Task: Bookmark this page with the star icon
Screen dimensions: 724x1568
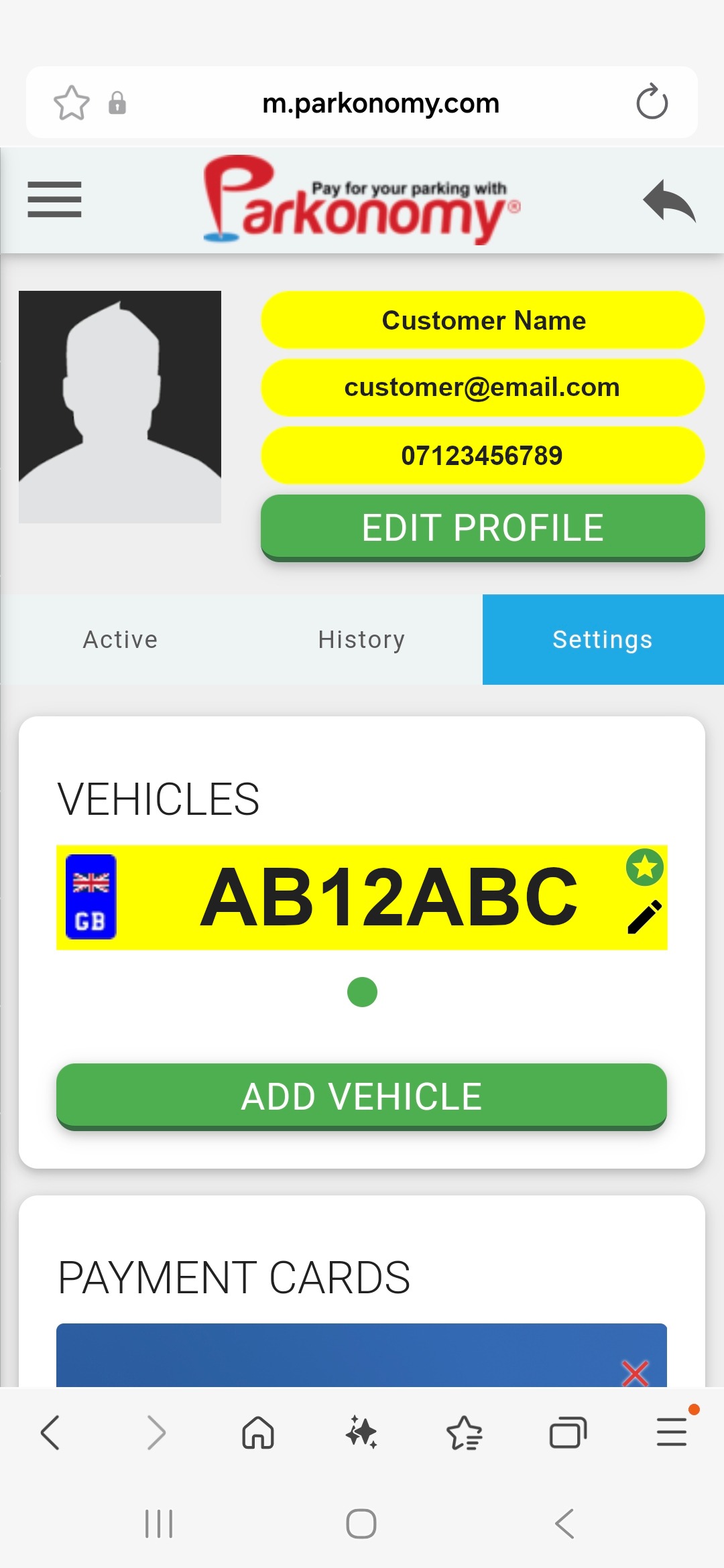Action: (71, 103)
